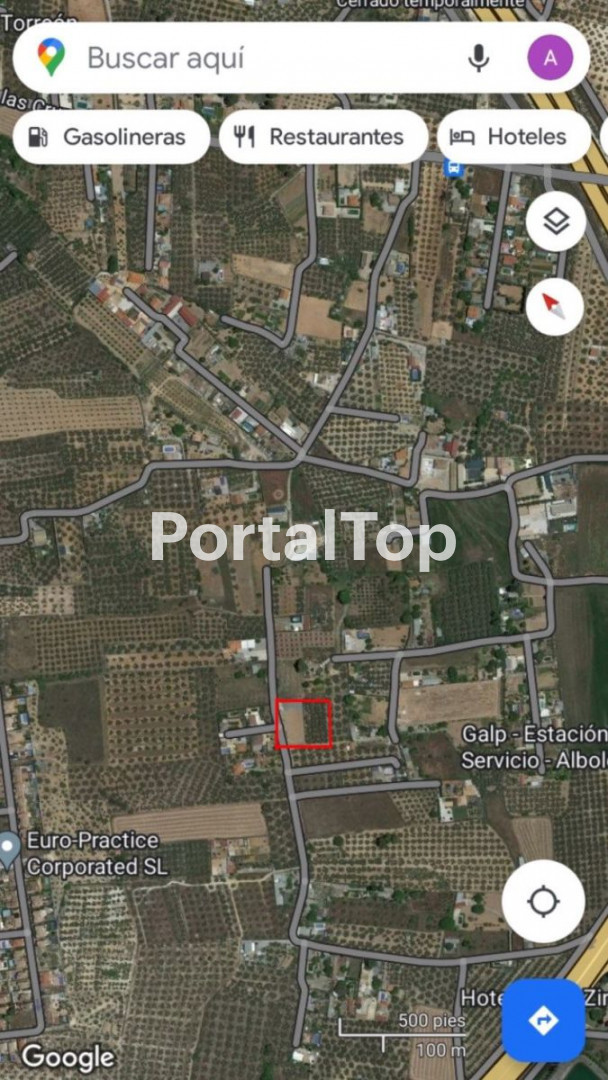Select the Gasolineras chip
Image resolution: width=608 pixels, height=1080 pixels.
click(x=110, y=137)
